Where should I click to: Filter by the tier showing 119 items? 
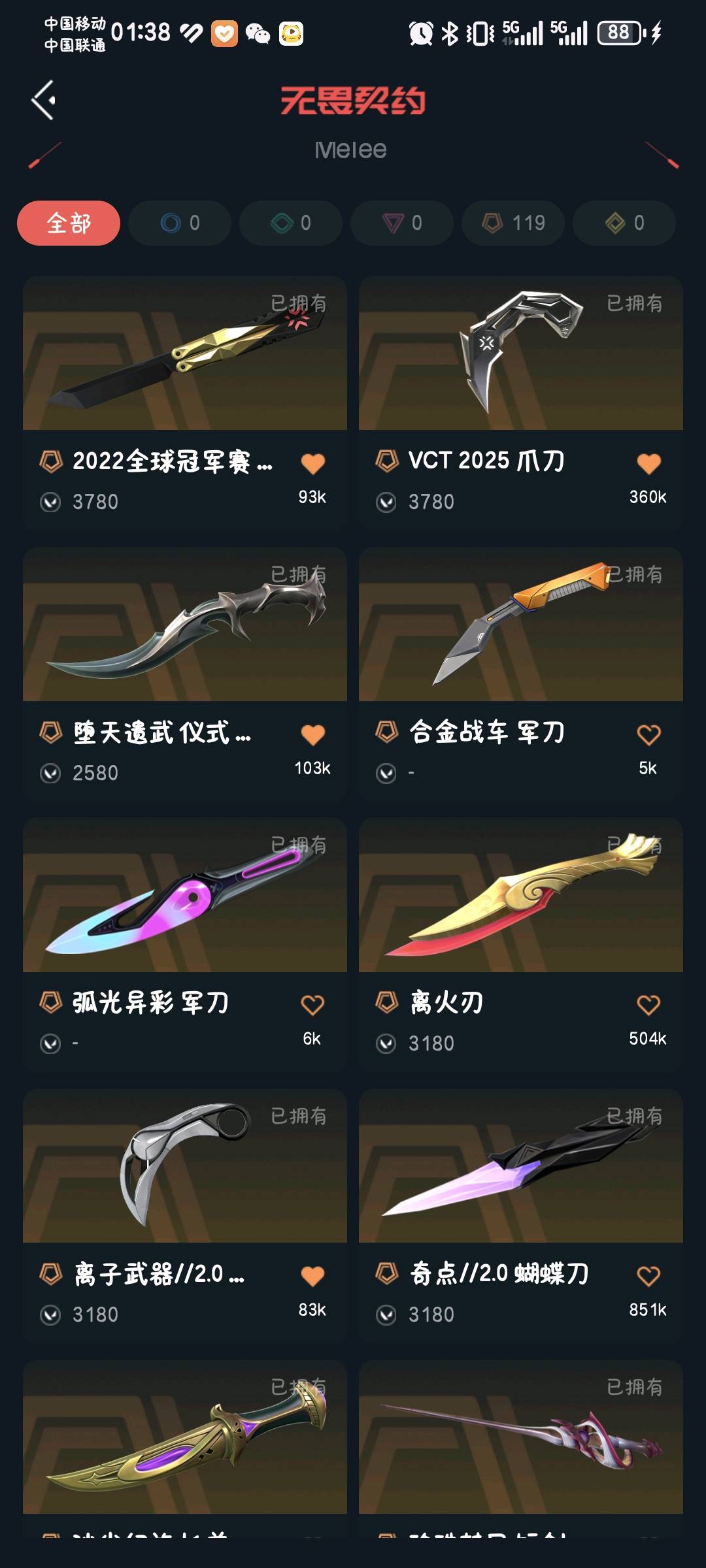point(513,223)
